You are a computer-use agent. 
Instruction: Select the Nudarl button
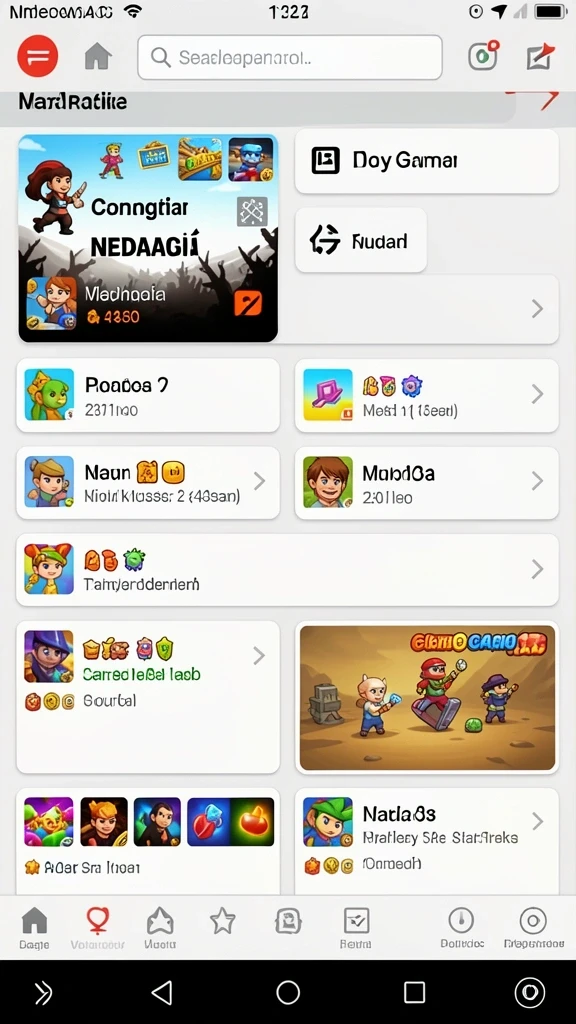click(360, 241)
